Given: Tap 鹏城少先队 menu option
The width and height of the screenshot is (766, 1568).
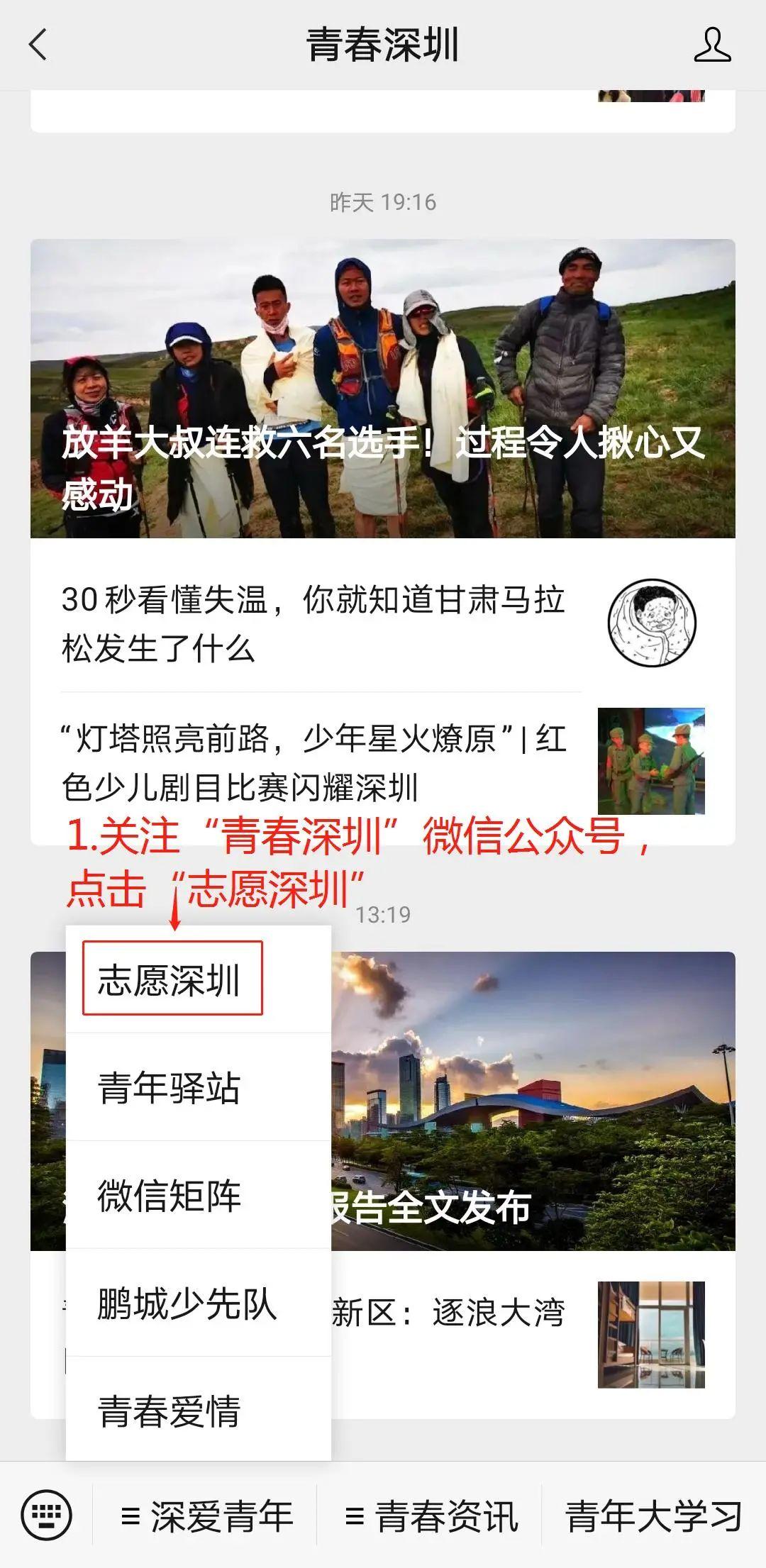Looking at the screenshot, I should [186, 1303].
